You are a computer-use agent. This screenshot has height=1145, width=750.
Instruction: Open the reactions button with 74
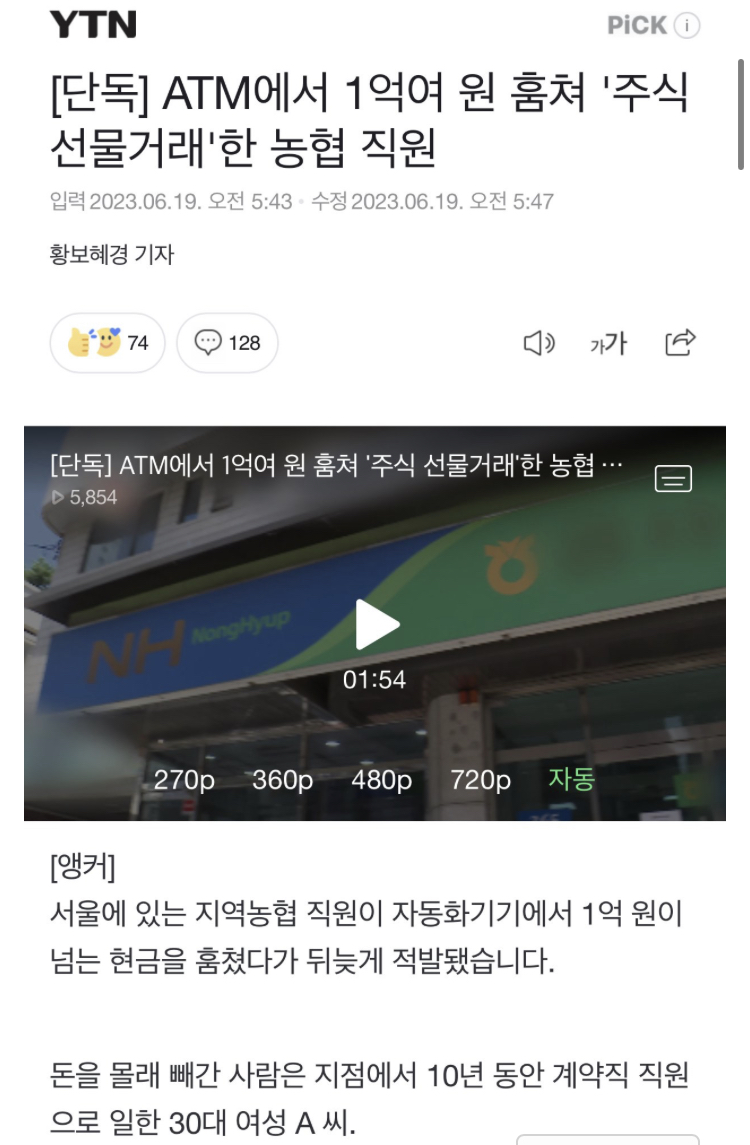click(x=108, y=343)
